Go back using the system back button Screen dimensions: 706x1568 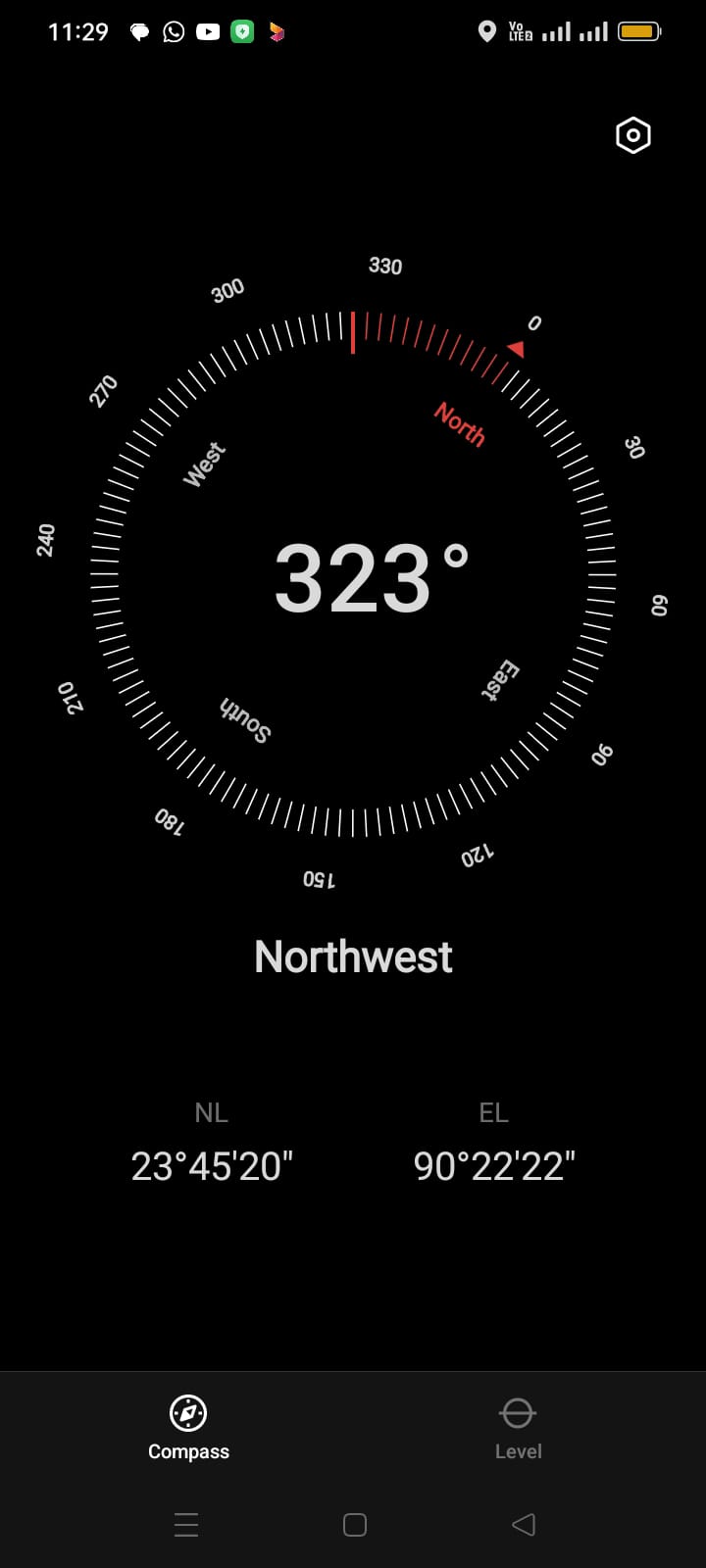524,1524
